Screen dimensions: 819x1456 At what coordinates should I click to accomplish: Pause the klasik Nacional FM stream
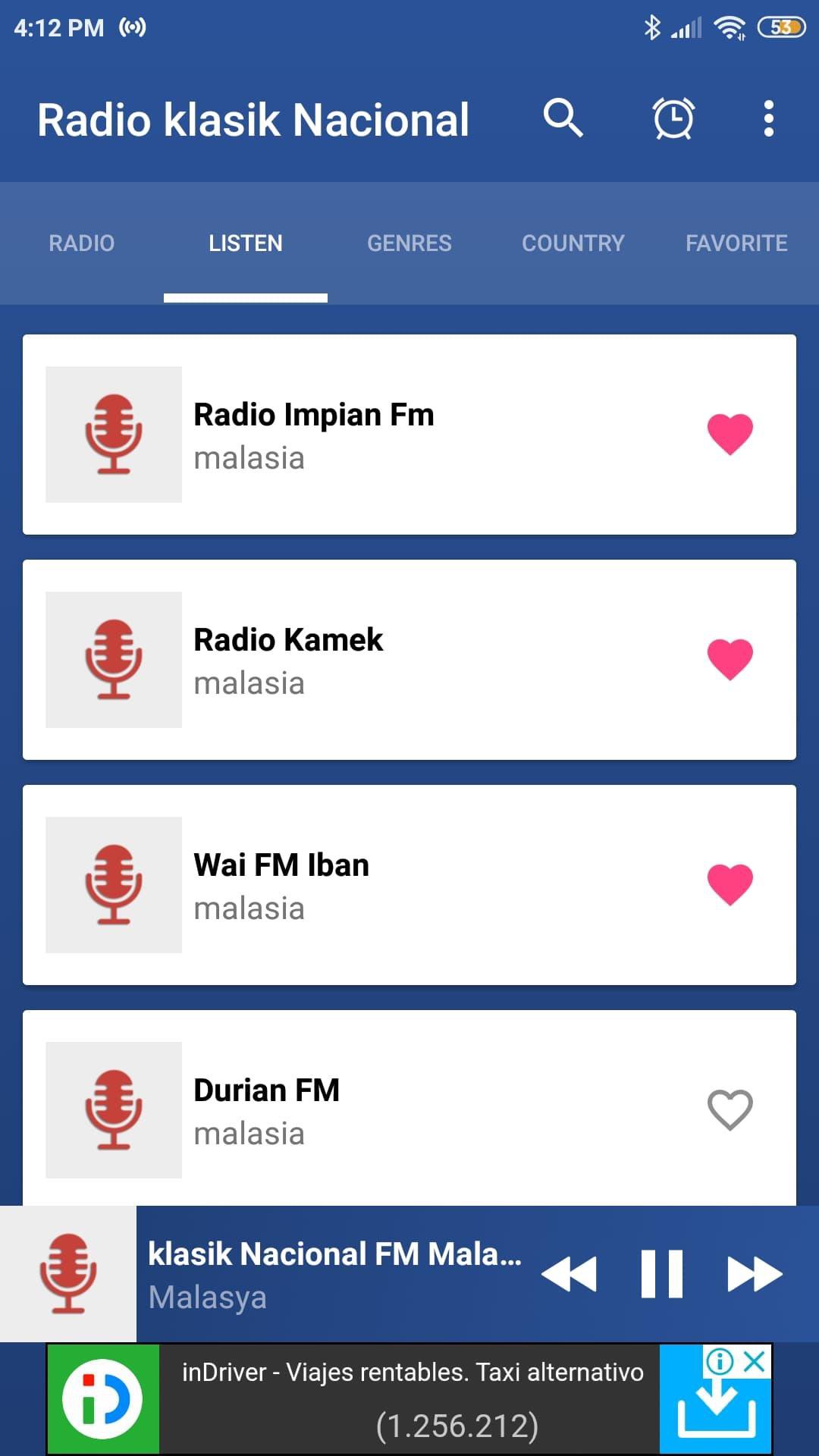[662, 1274]
